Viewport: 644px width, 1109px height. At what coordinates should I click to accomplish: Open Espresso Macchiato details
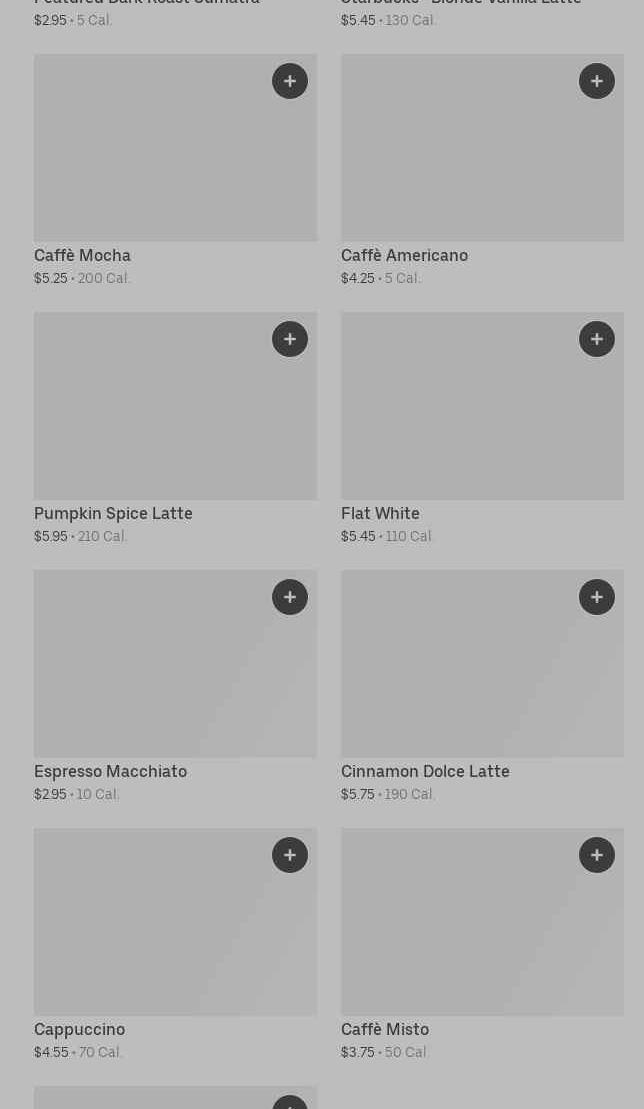point(150,680)
